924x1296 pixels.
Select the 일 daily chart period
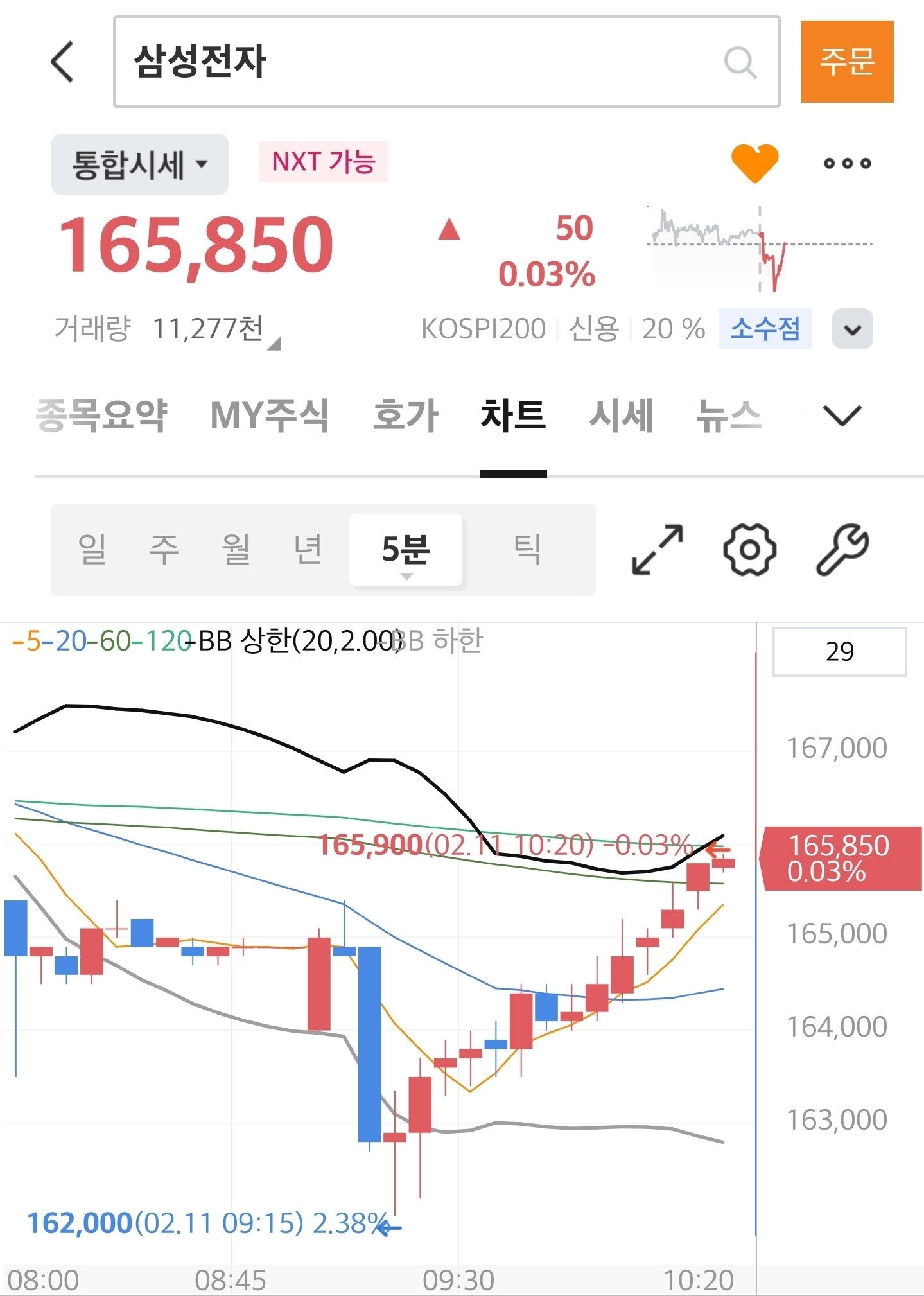(92, 550)
